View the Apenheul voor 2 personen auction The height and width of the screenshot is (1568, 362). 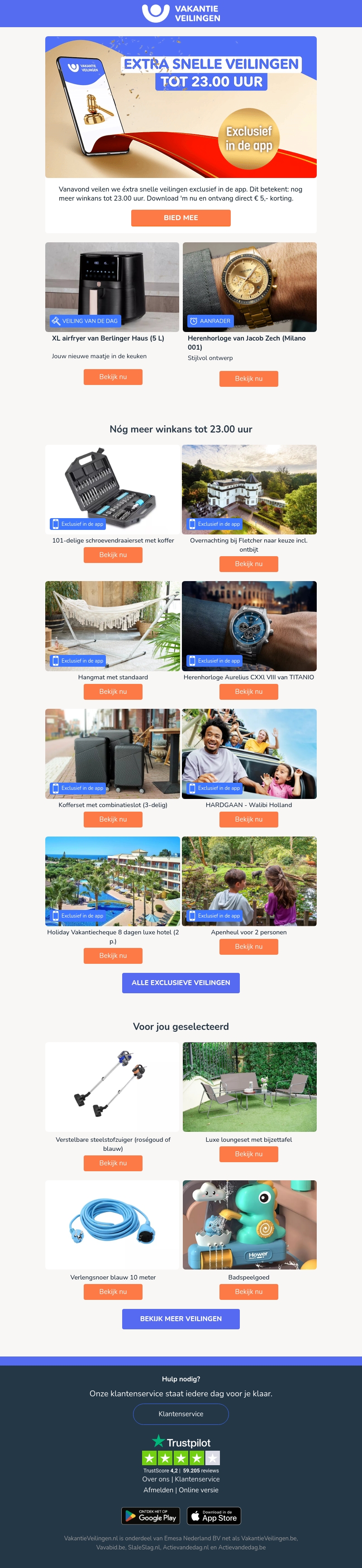tap(248, 947)
